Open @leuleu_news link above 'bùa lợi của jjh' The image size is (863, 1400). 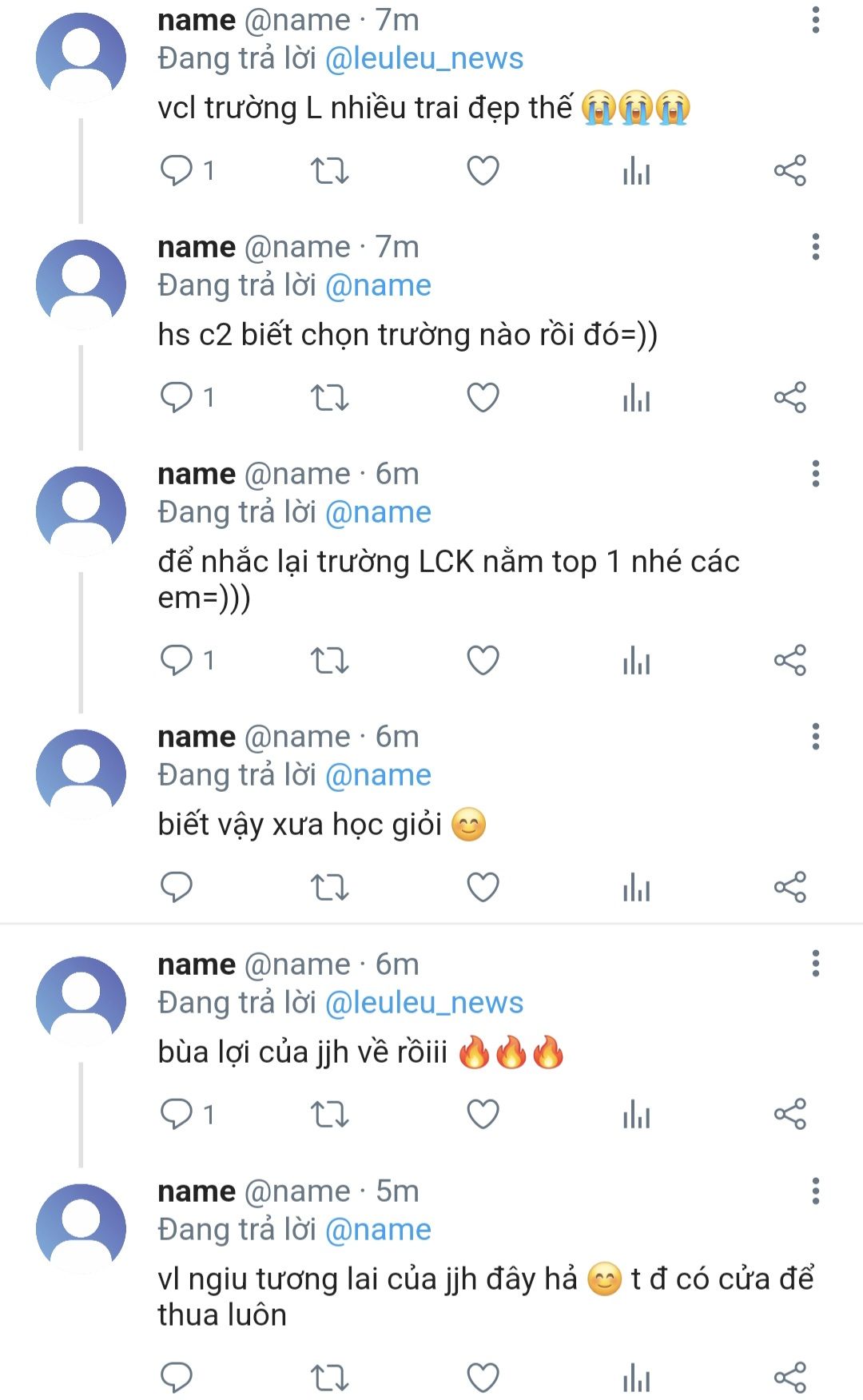point(424,1002)
